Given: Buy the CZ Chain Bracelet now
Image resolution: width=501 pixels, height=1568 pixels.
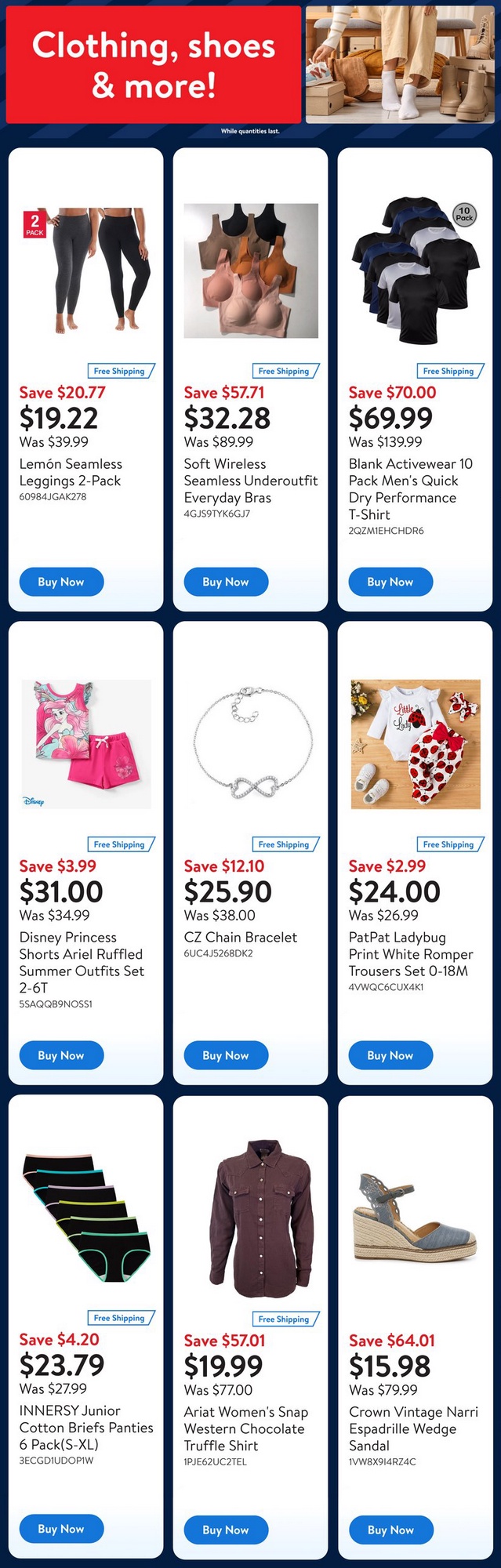Looking at the screenshot, I should click(226, 1055).
